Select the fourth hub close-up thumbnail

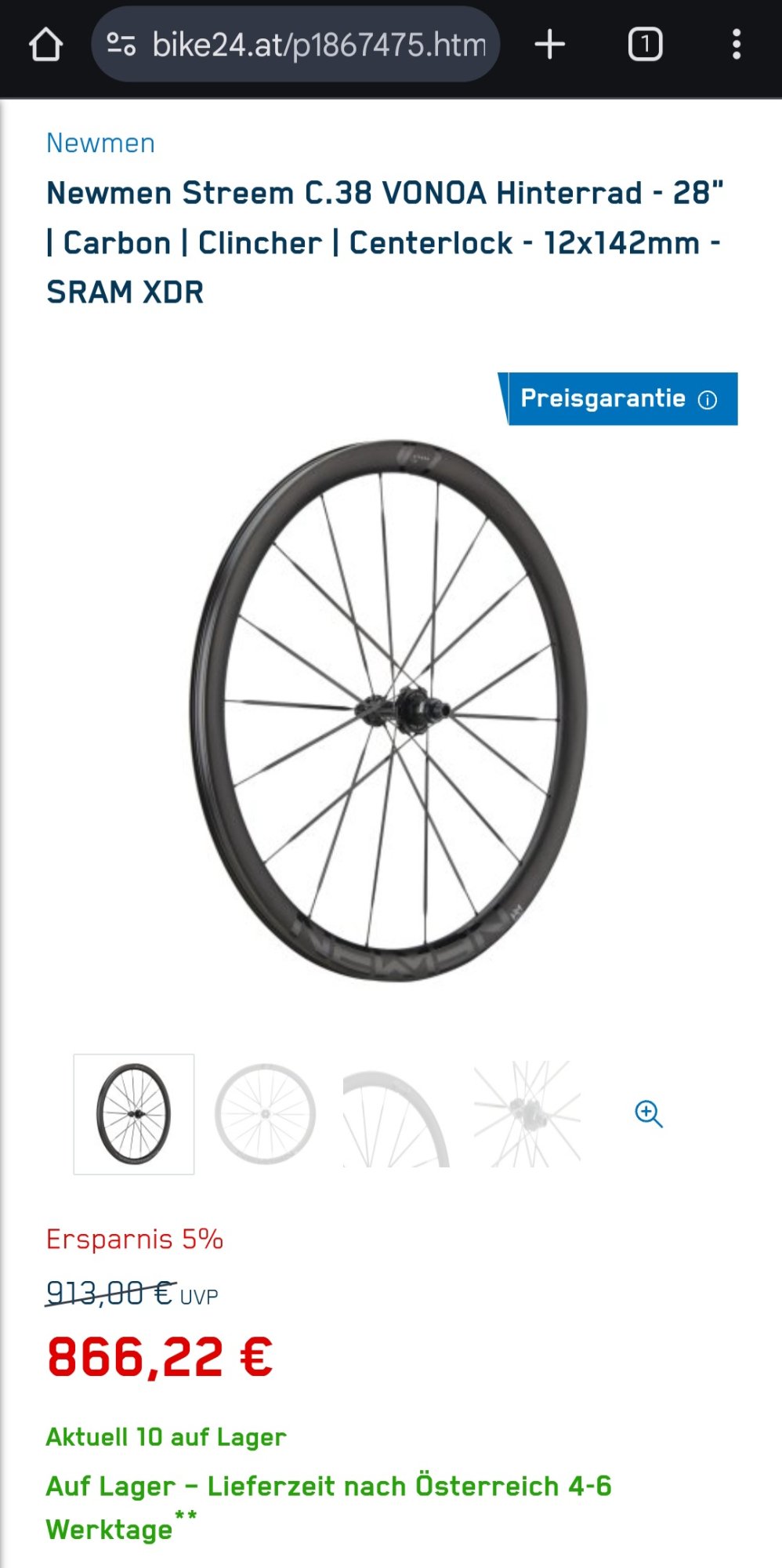527,1114
